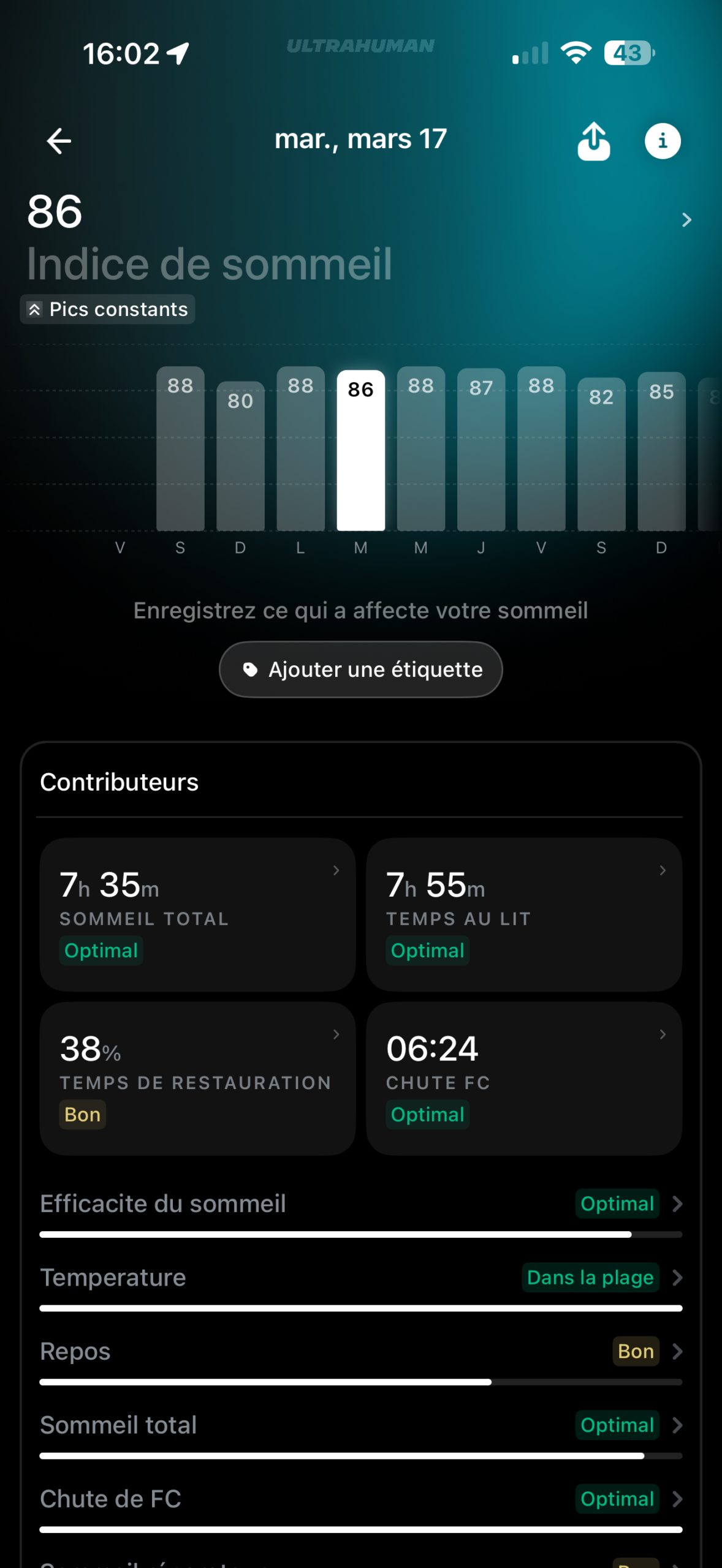The height and width of the screenshot is (1568, 722).
Task: Open the Chute de FC row
Action: (x=360, y=1499)
